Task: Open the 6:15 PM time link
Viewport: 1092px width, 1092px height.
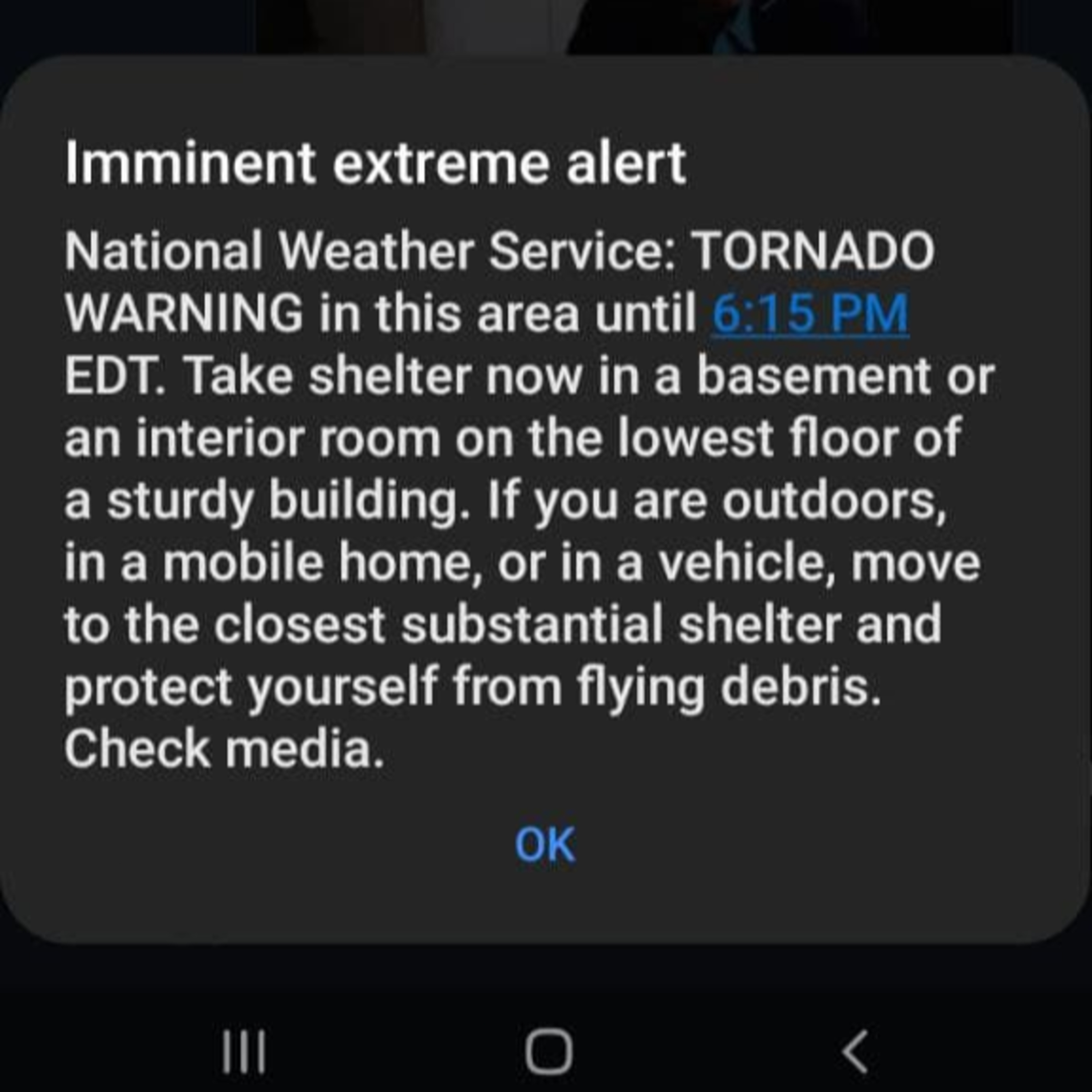Action: [810, 314]
